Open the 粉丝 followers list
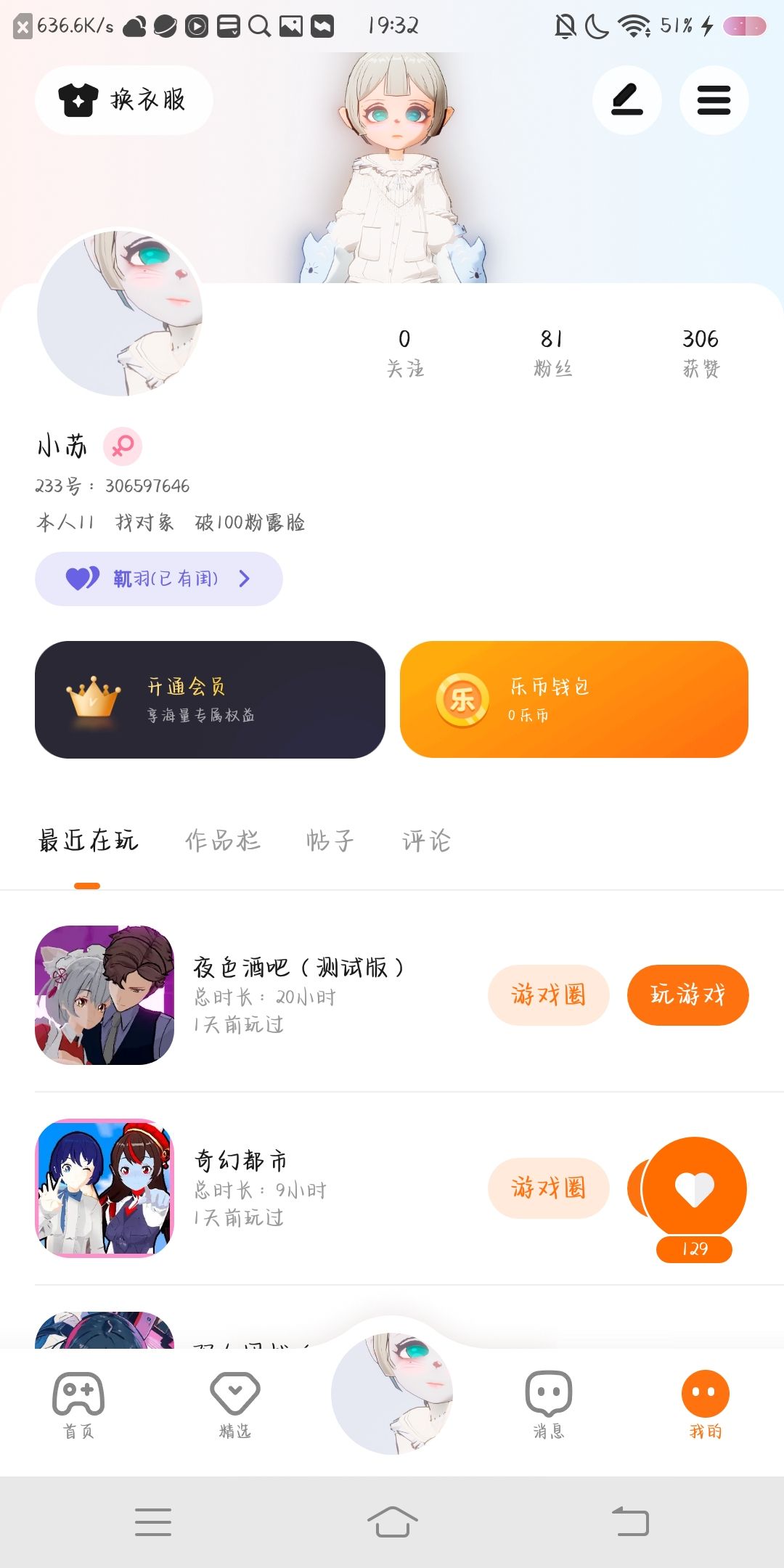 click(x=552, y=353)
